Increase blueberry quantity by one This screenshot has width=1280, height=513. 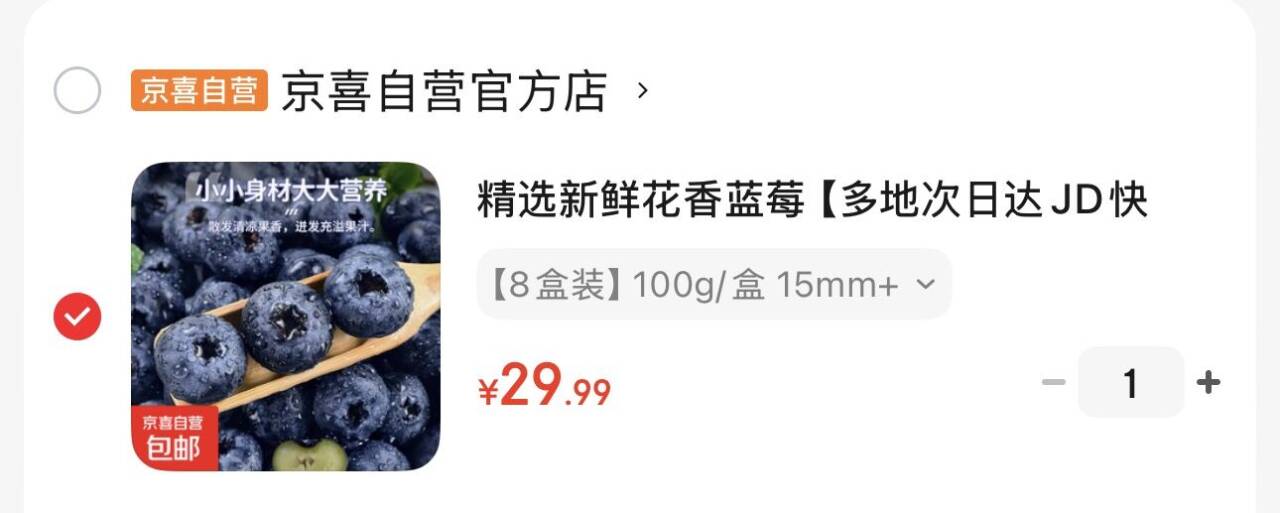[1209, 382]
